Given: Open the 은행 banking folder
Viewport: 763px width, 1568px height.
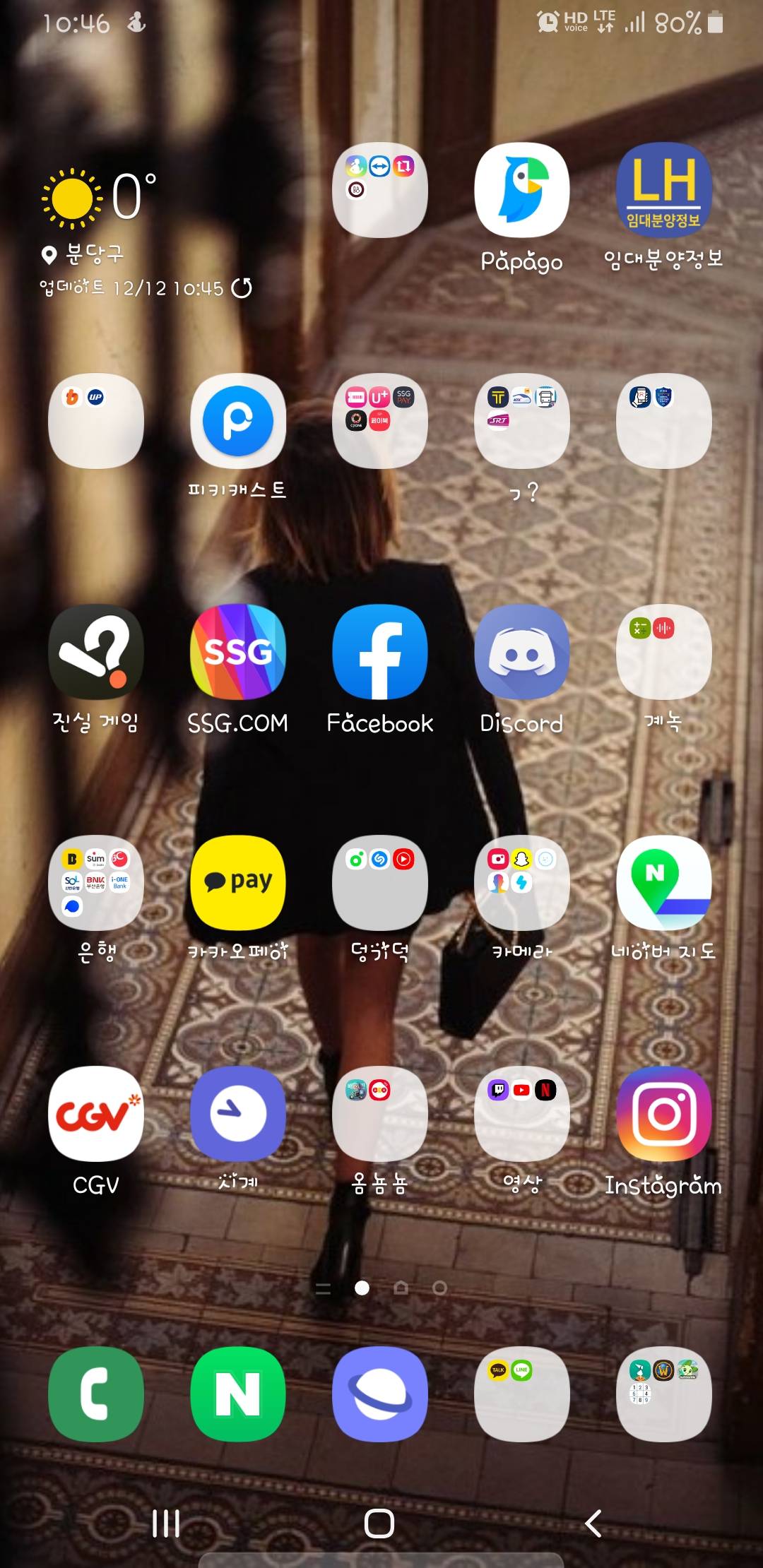Looking at the screenshot, I should tap(96, 883).
